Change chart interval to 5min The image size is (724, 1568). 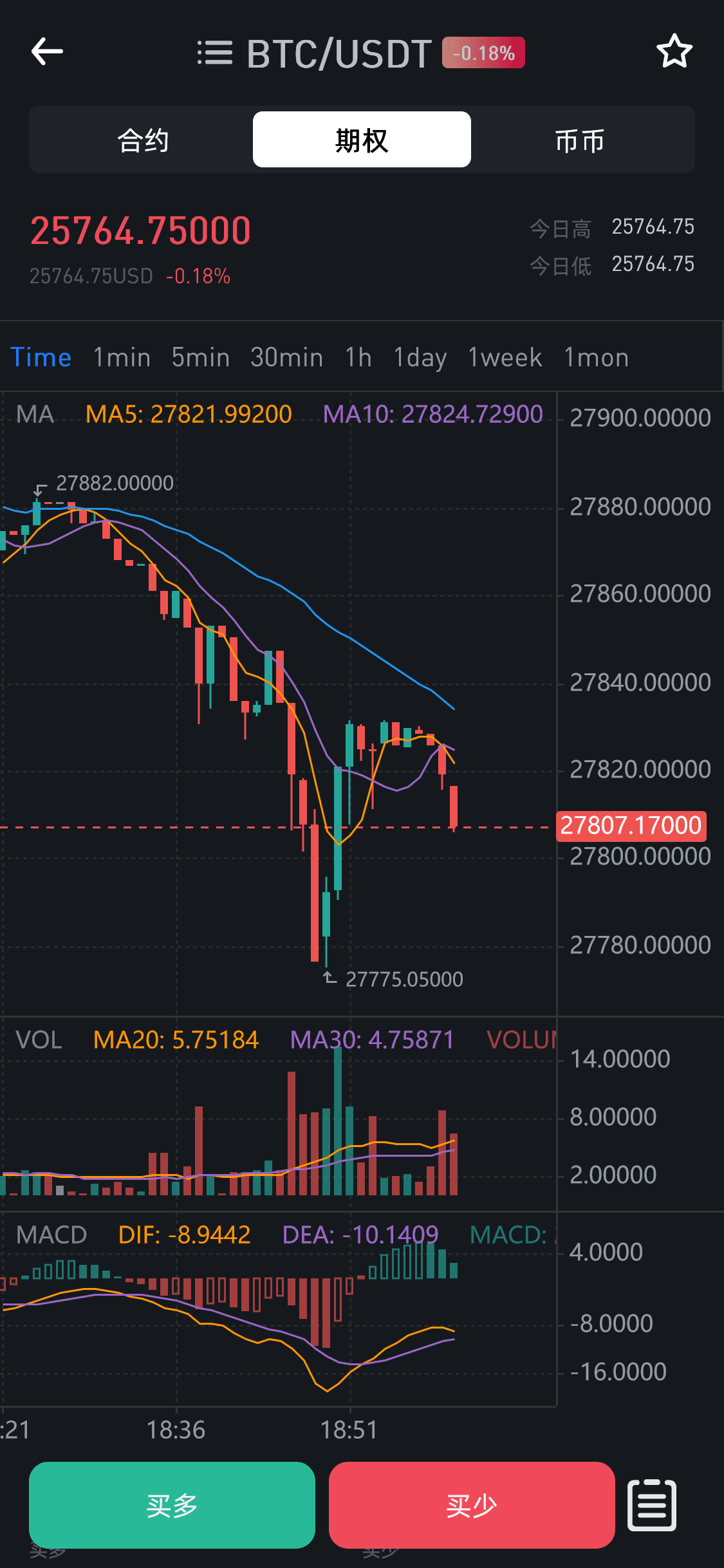pos(200,357)
